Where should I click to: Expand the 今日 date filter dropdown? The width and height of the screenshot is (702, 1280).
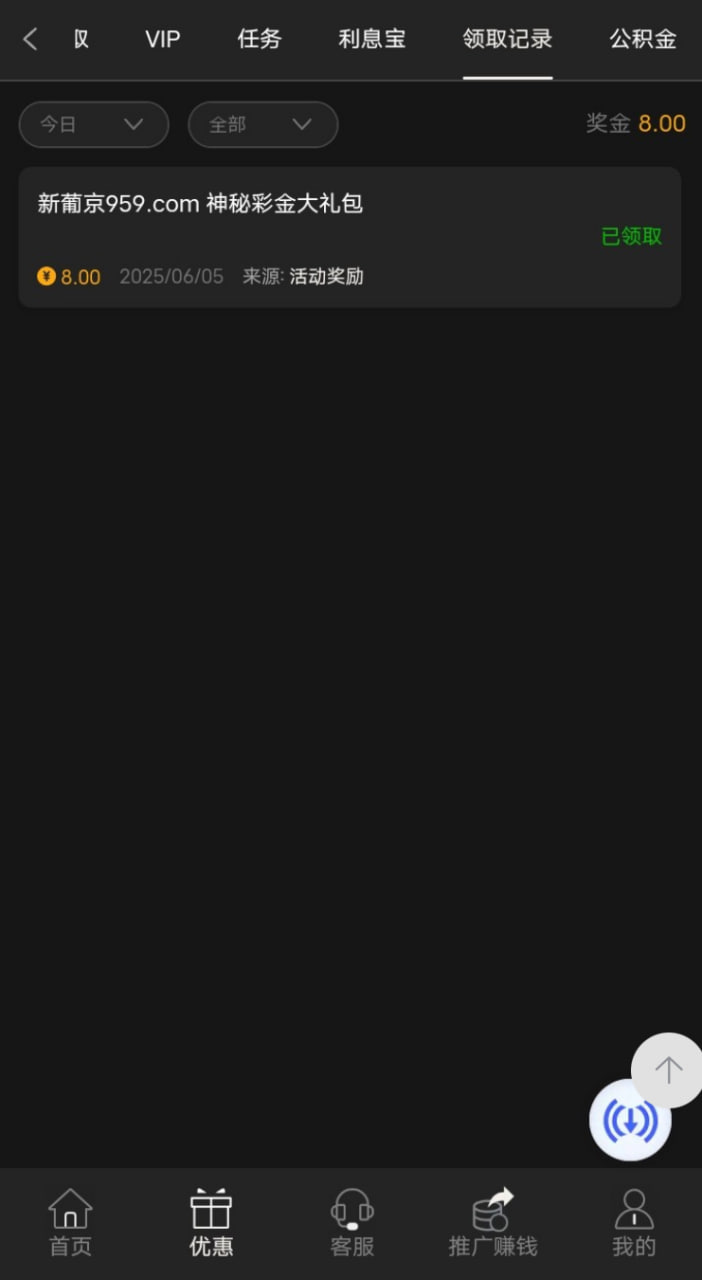[93, 124]
